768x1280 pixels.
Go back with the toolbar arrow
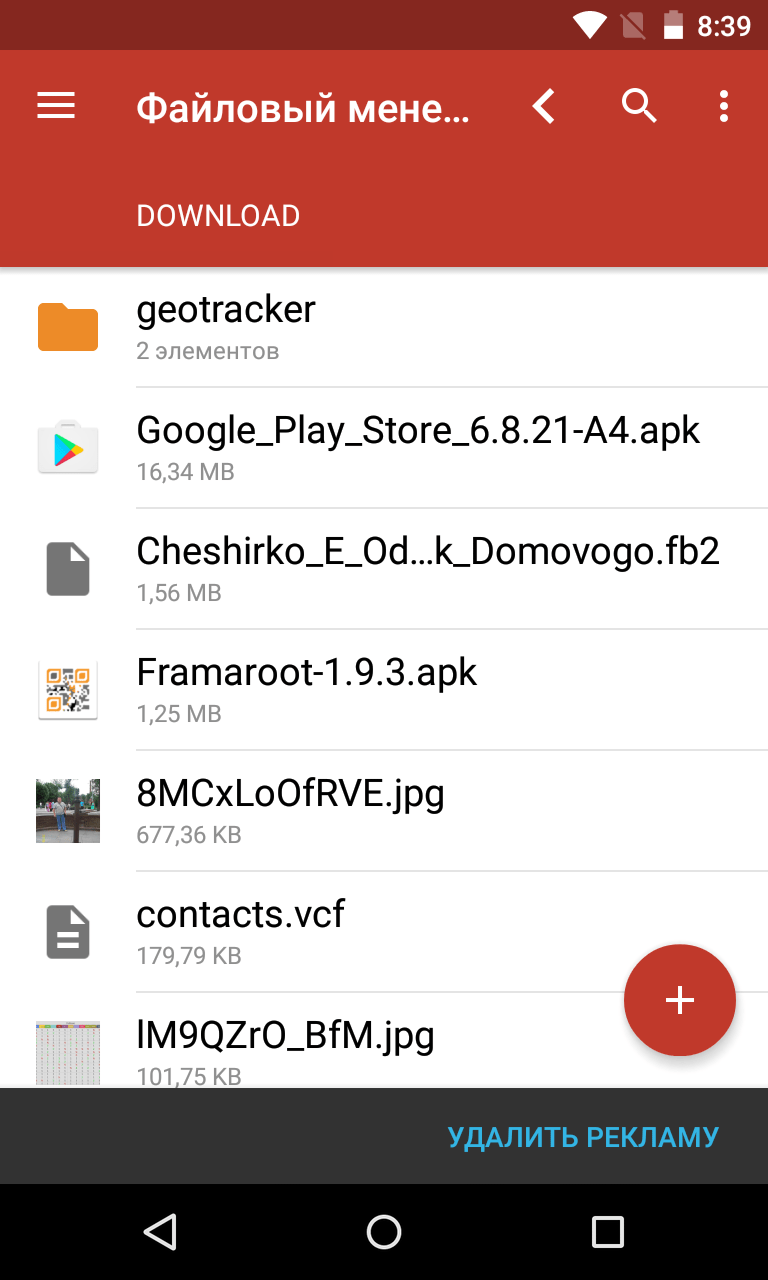[544, 106]
